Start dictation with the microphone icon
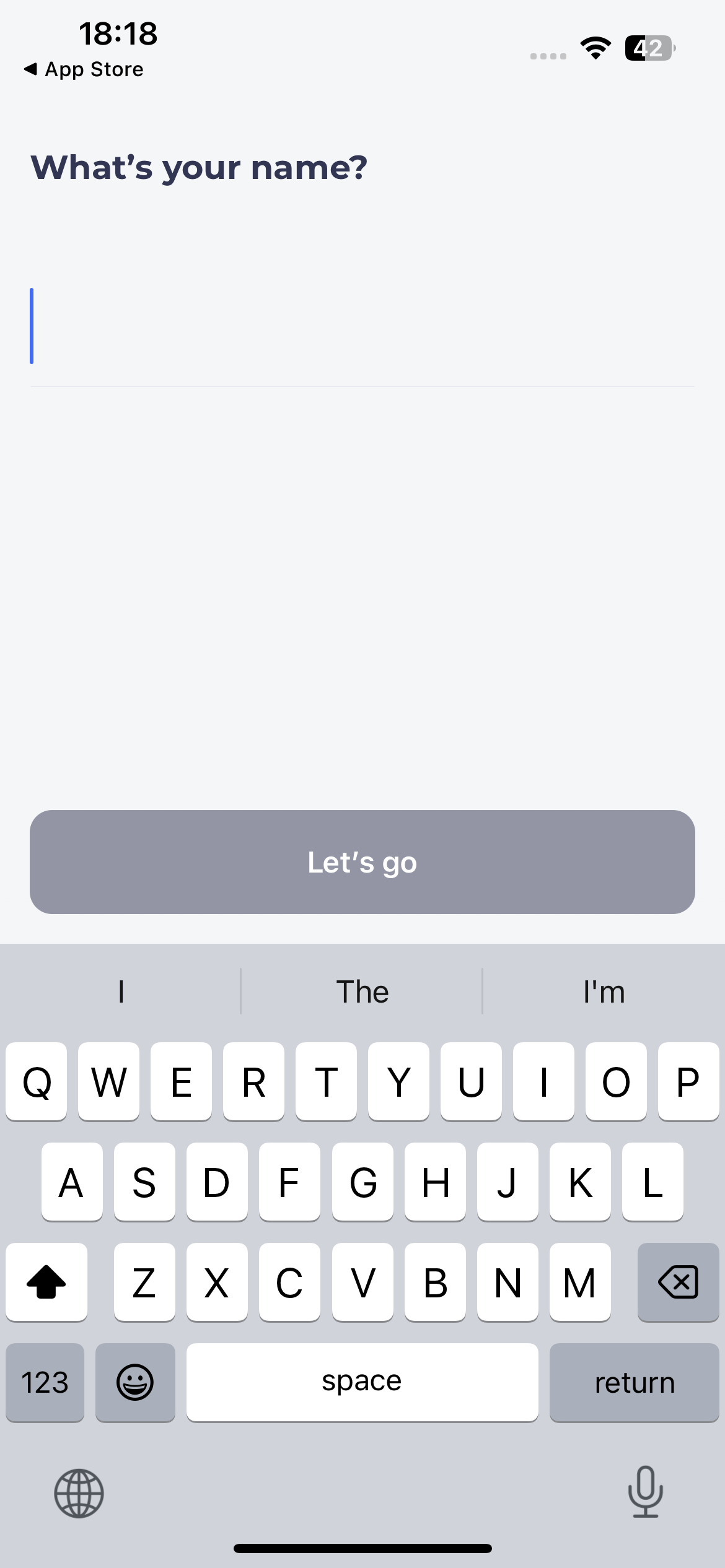The width and height of the screenshot is (725, 1568). pos(646,1492)
